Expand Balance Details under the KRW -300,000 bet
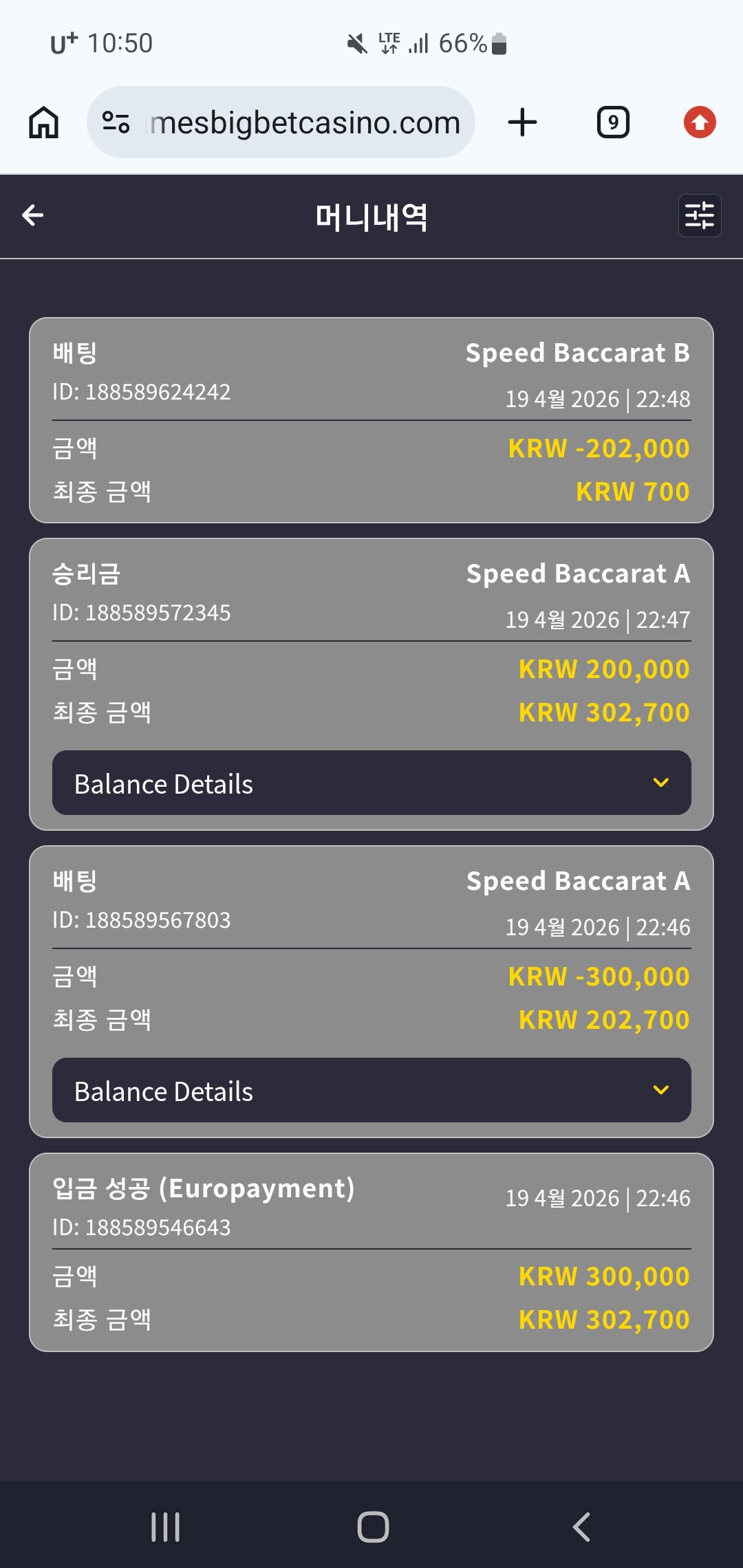This screenshot has width=743, height=1568. click(371, 1091)
